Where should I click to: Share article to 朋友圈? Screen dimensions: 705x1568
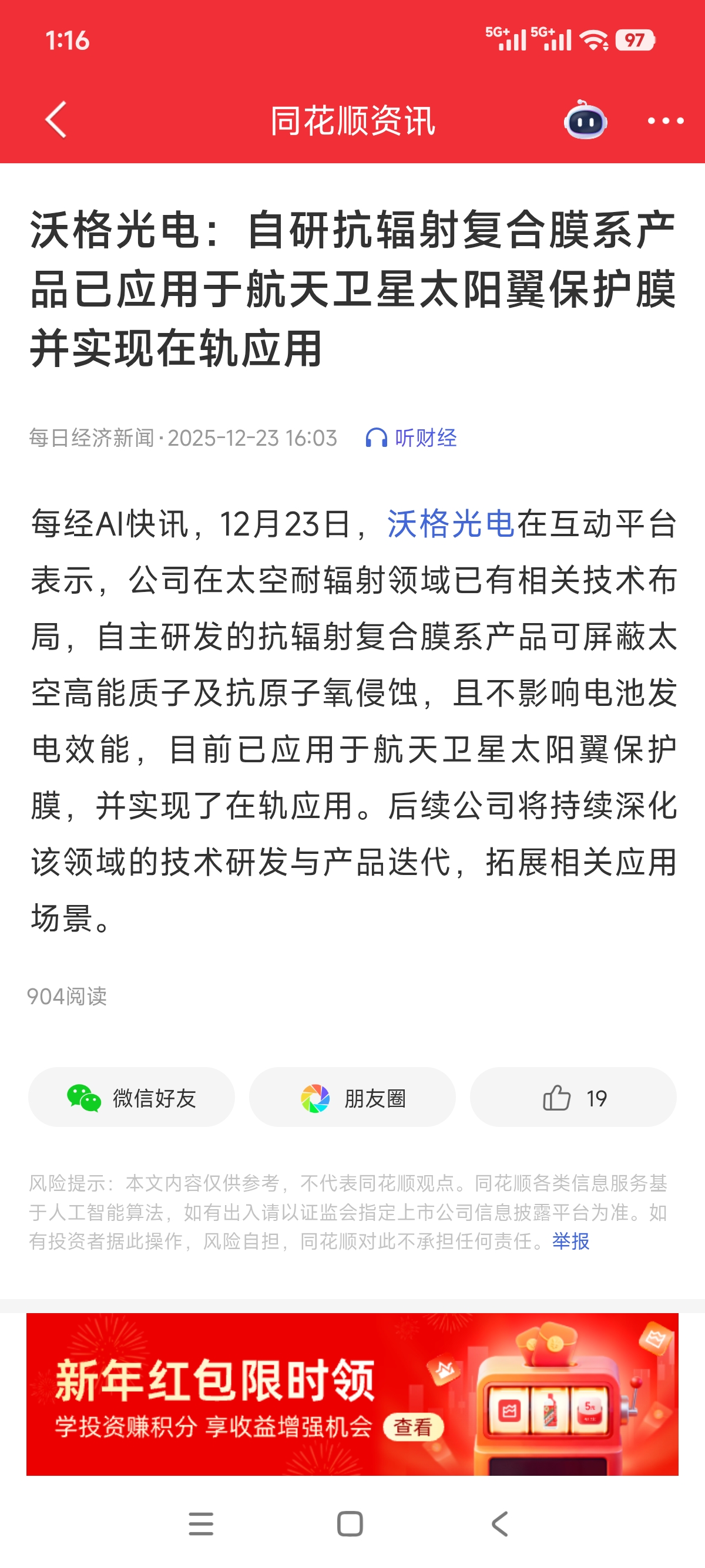click(x=352, y=1098)
